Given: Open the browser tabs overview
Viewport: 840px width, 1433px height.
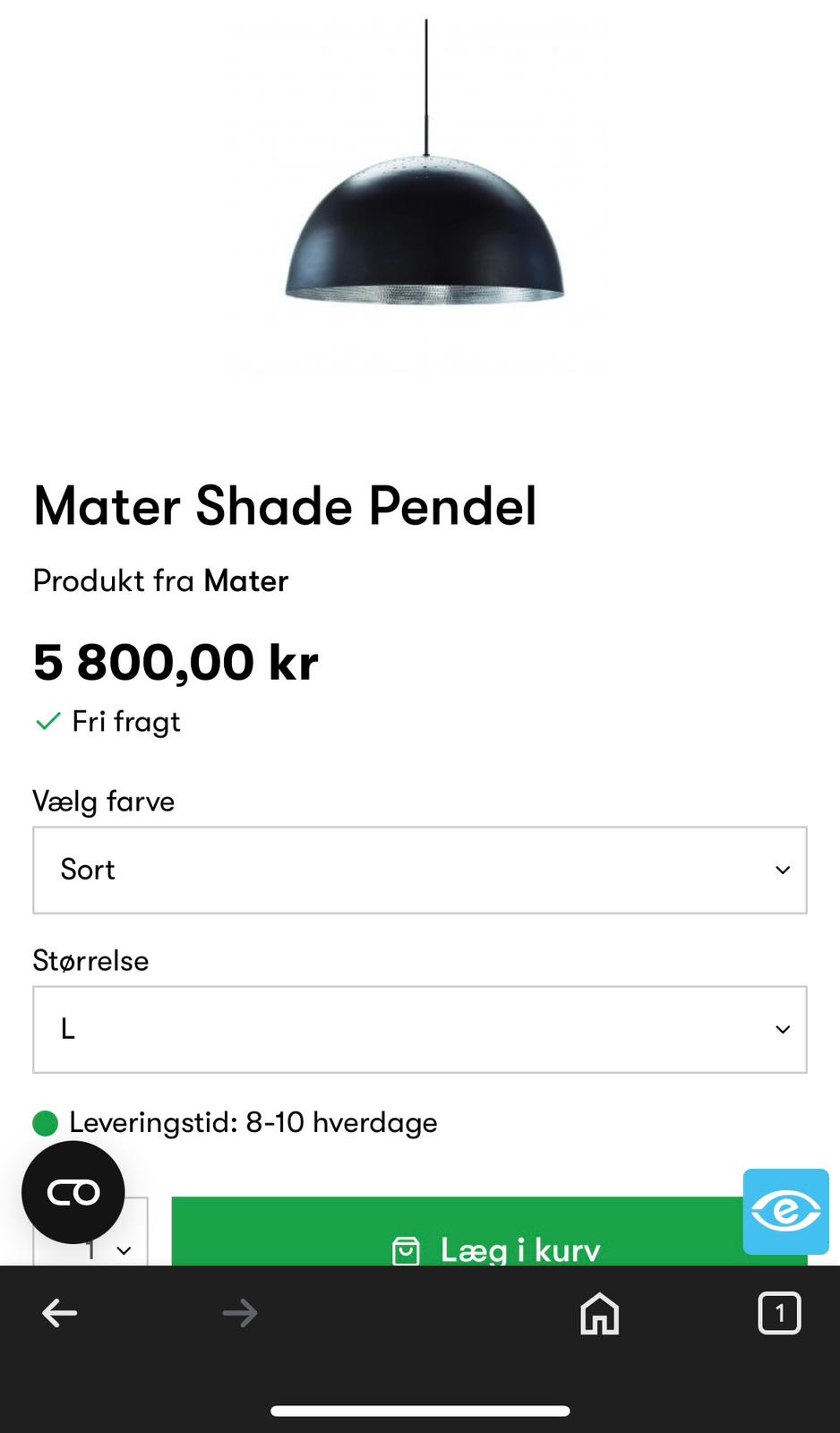Looking at the screenshot, I should [x=779, y=1314].
